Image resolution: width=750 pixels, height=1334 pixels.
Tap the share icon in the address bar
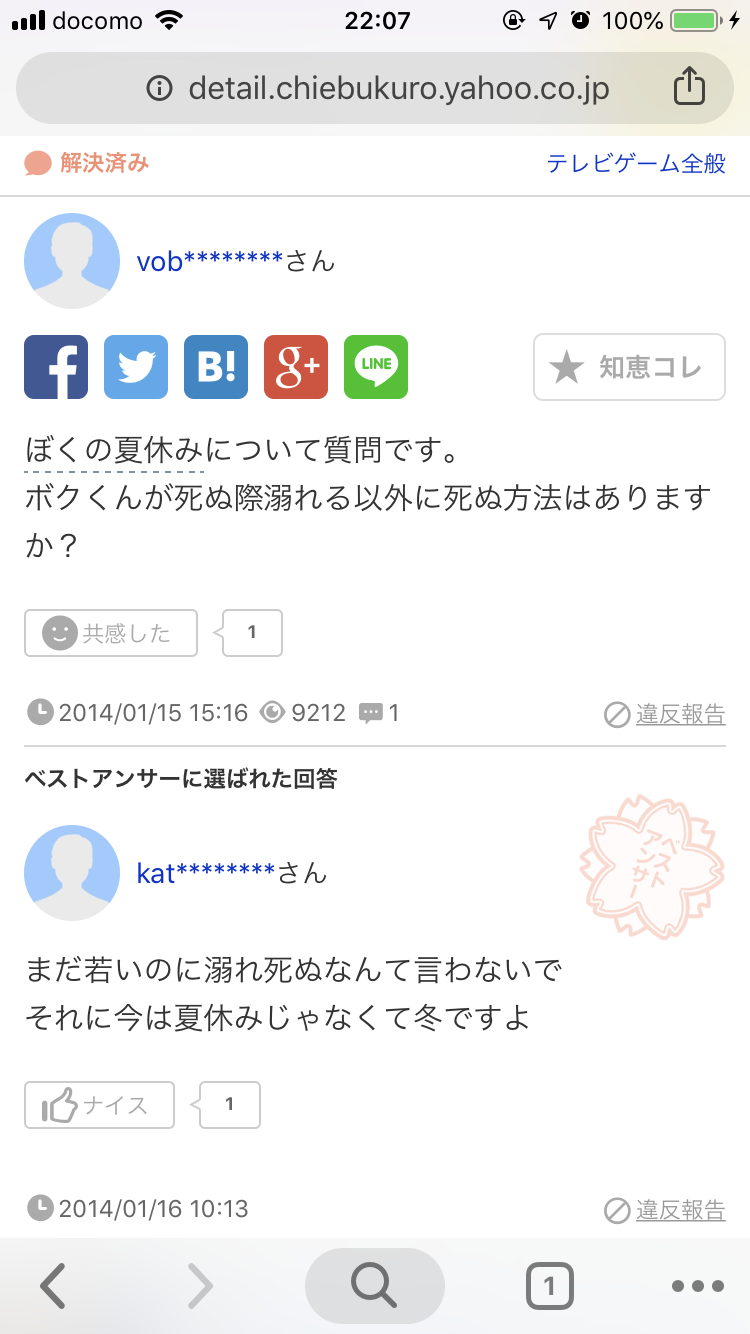pos(688,88)
